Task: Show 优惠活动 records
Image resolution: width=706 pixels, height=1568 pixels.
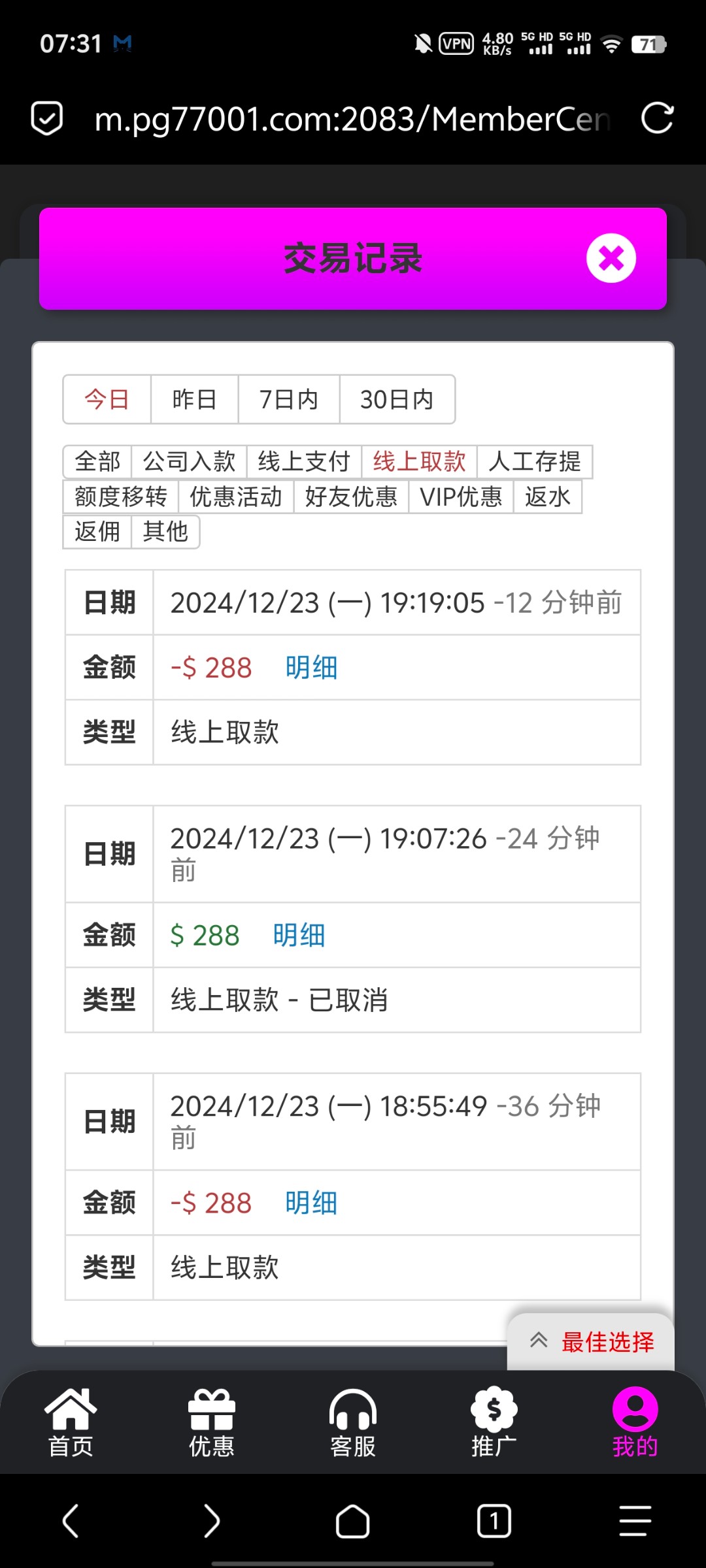Action: 236,497
